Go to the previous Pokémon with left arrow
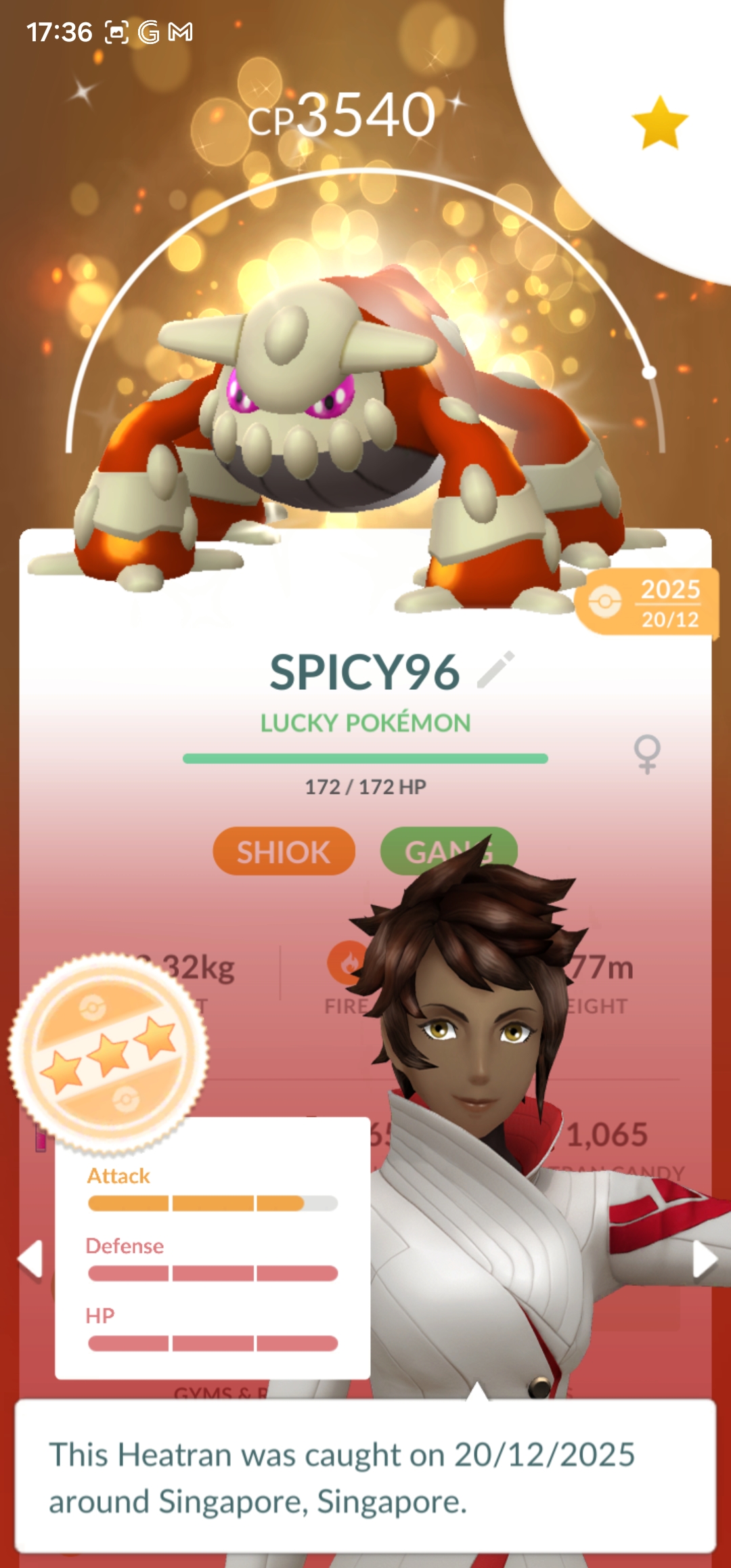Image resolution: width=731 pixels, height=1568 pixels. coord(30,1260)
